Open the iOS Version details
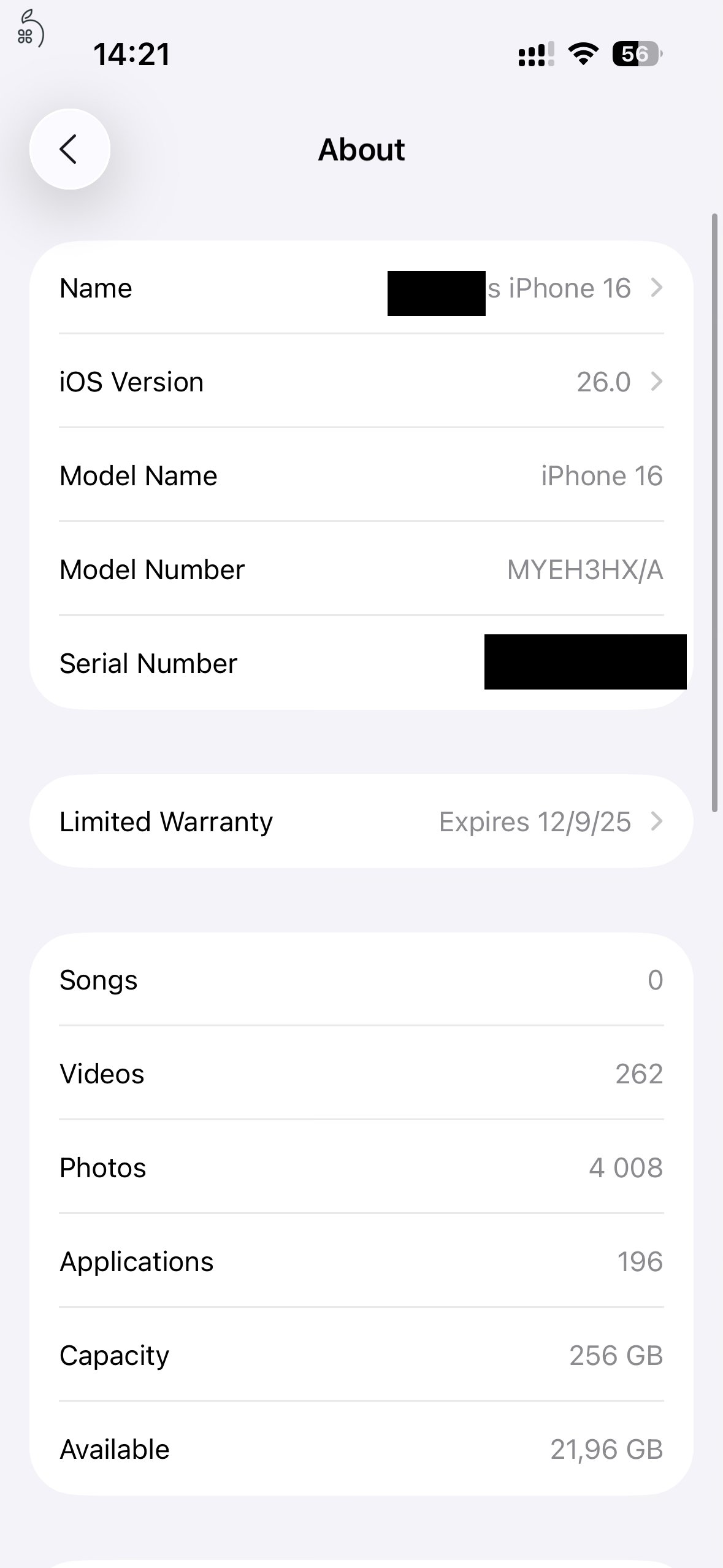The height and width of the screenshot is (1568, 723). (x=361, y=382)
